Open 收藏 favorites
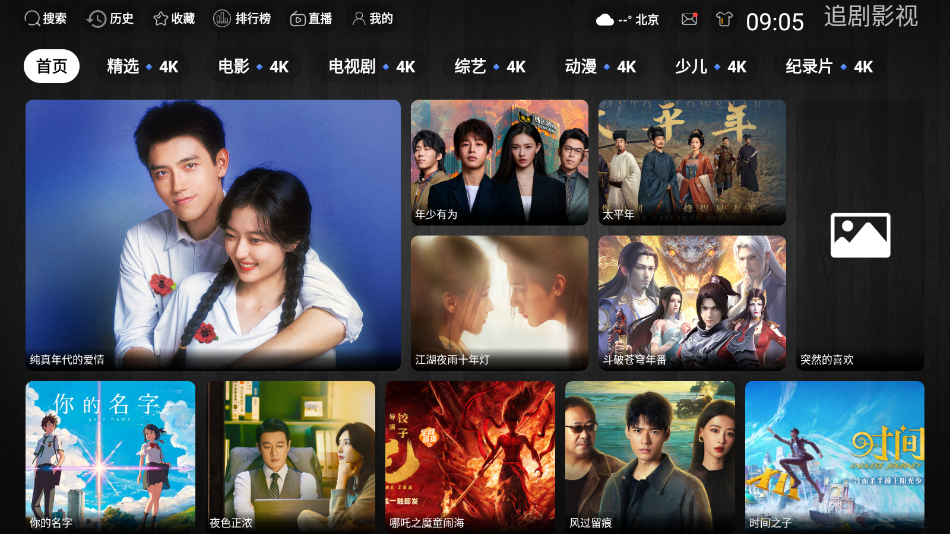This screenshot has height=534, width=950. (x=174, y=19)
